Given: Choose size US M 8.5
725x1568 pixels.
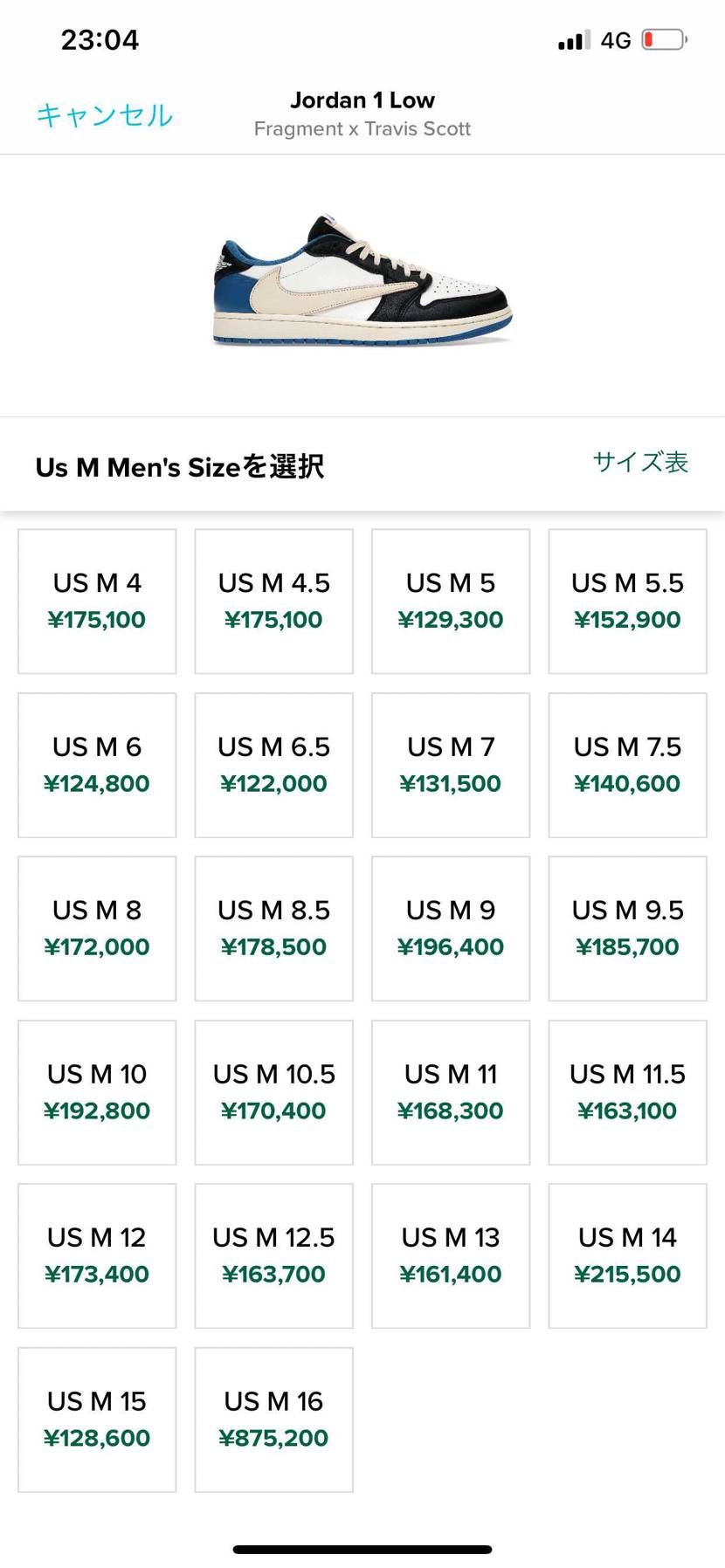Looking at the screenshot, I should [x=273, y=927].
